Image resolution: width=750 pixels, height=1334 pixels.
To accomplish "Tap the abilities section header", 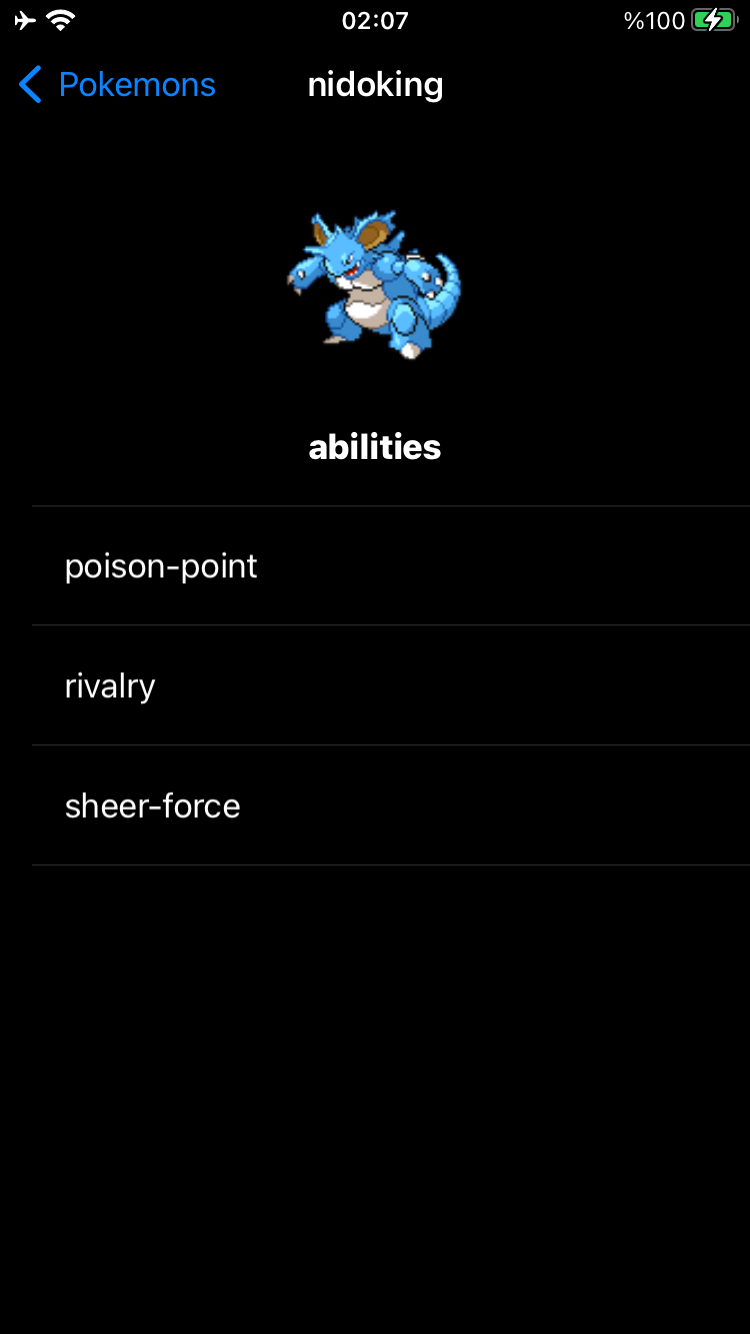I will point(375,447).
